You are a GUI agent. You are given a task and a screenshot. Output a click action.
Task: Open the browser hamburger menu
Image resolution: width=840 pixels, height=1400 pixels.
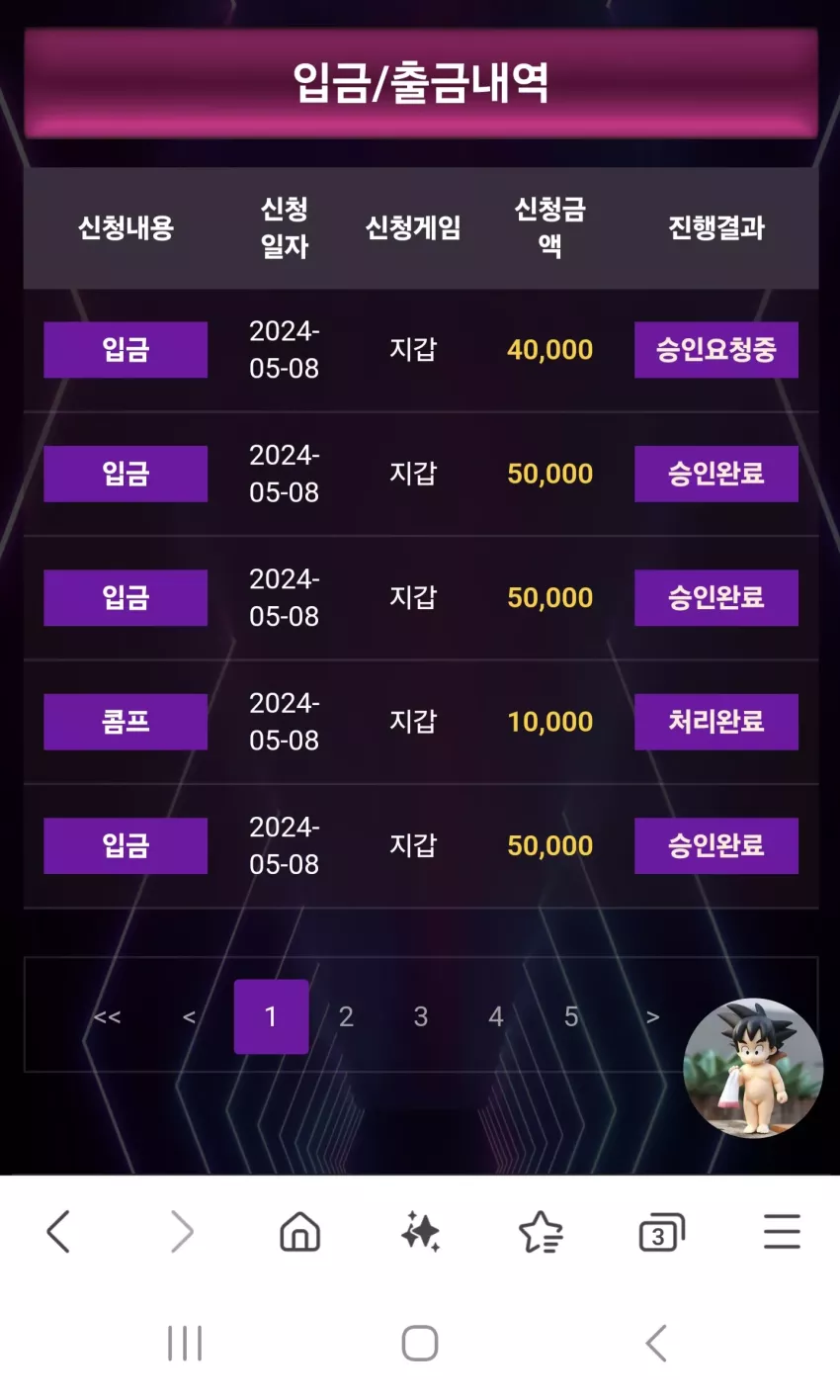782,1232
